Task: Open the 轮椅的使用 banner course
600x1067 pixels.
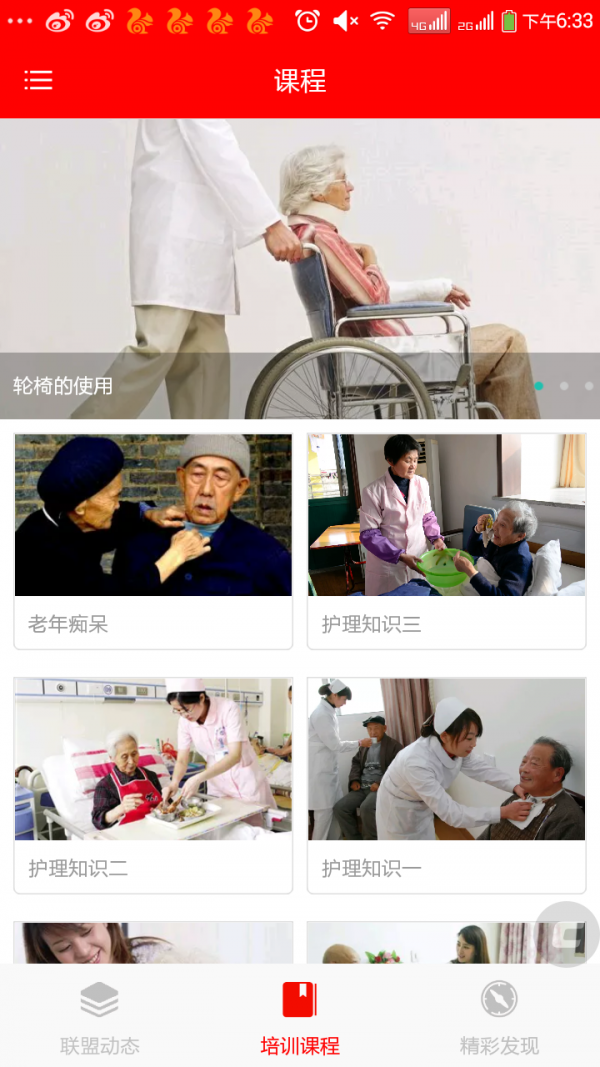Action: pyautogui.click(x=300, y=268)
